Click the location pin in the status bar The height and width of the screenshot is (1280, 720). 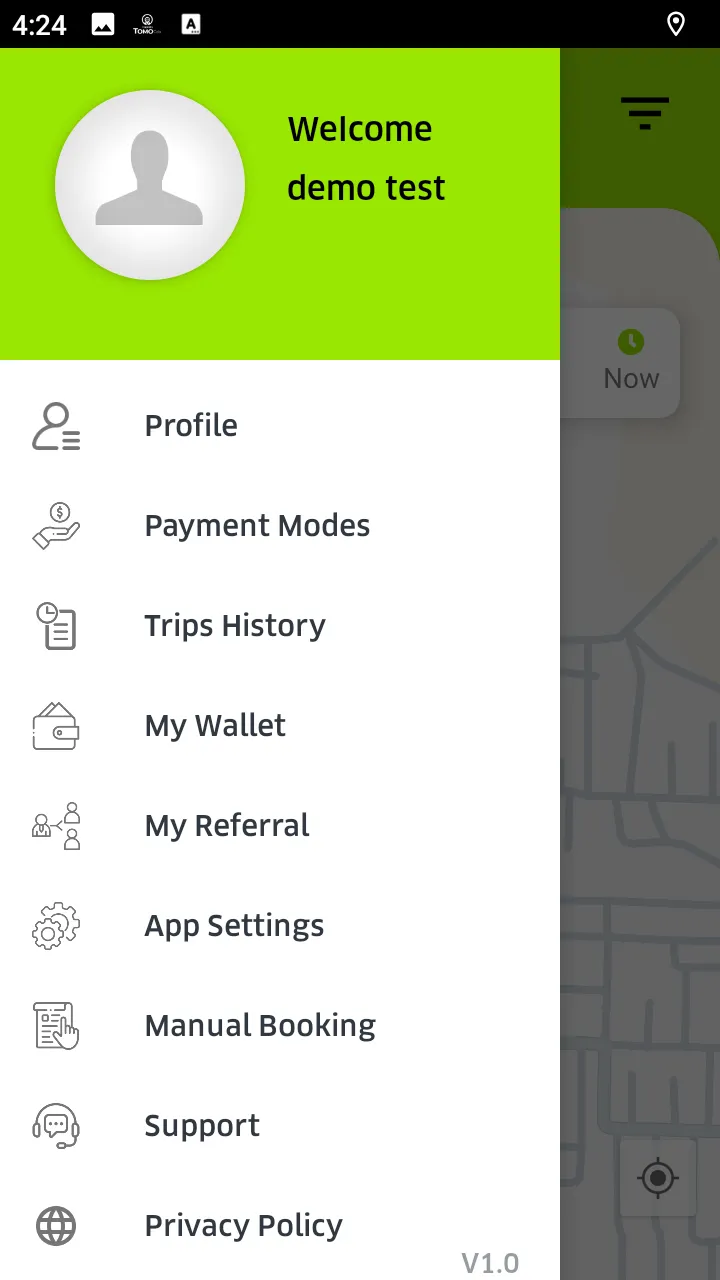(x=676, y=24)
